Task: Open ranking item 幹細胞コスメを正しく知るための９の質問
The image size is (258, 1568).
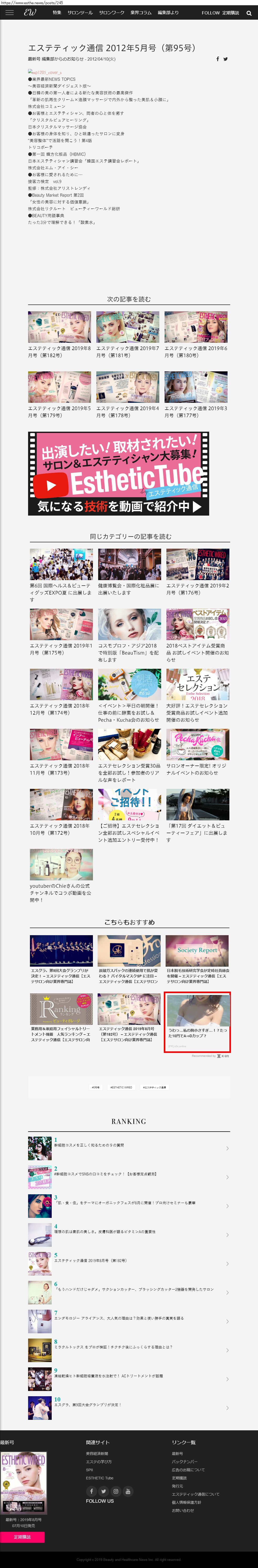Action: click(x=89, y=1145)
